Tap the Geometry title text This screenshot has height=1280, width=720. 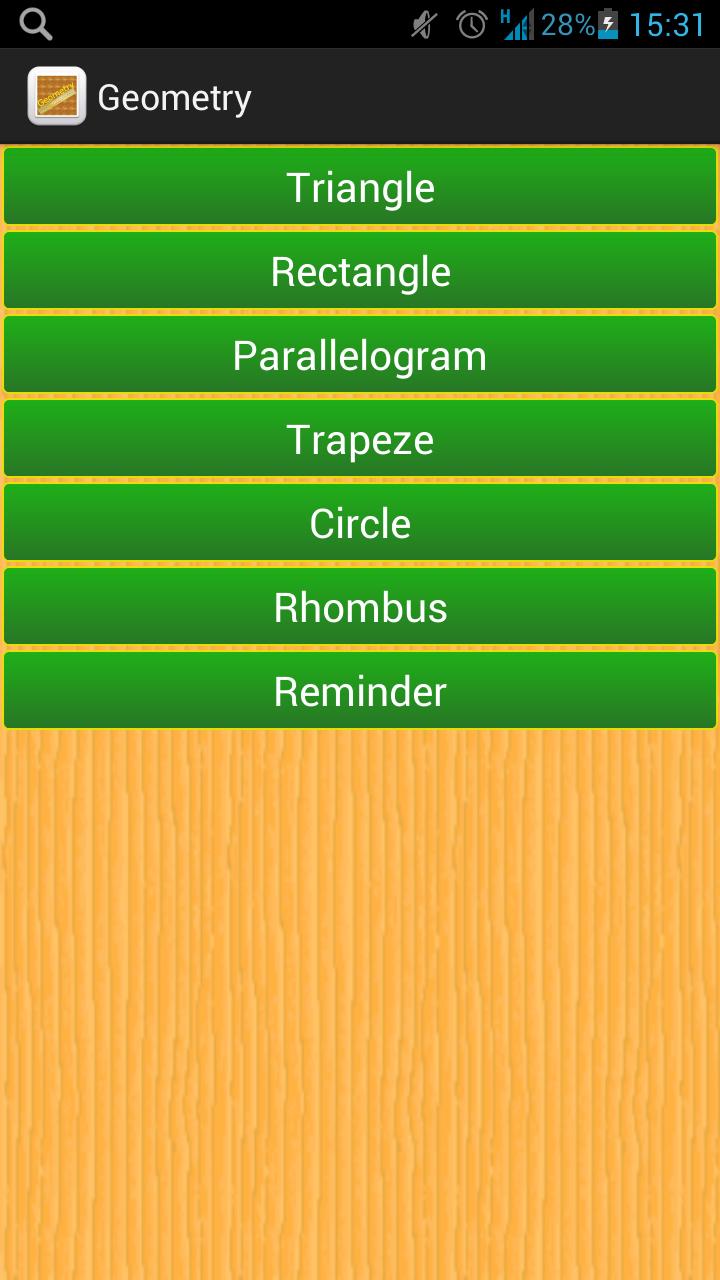(x=175, y=96)
